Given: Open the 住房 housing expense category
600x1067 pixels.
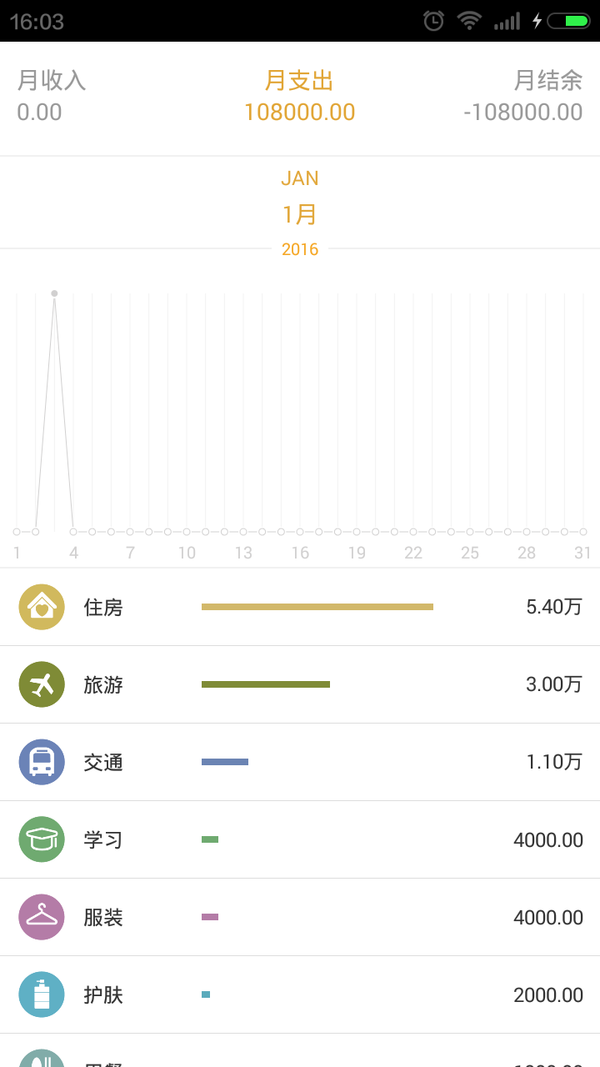Looking at the screenshot, I should [x=300, y=607].
